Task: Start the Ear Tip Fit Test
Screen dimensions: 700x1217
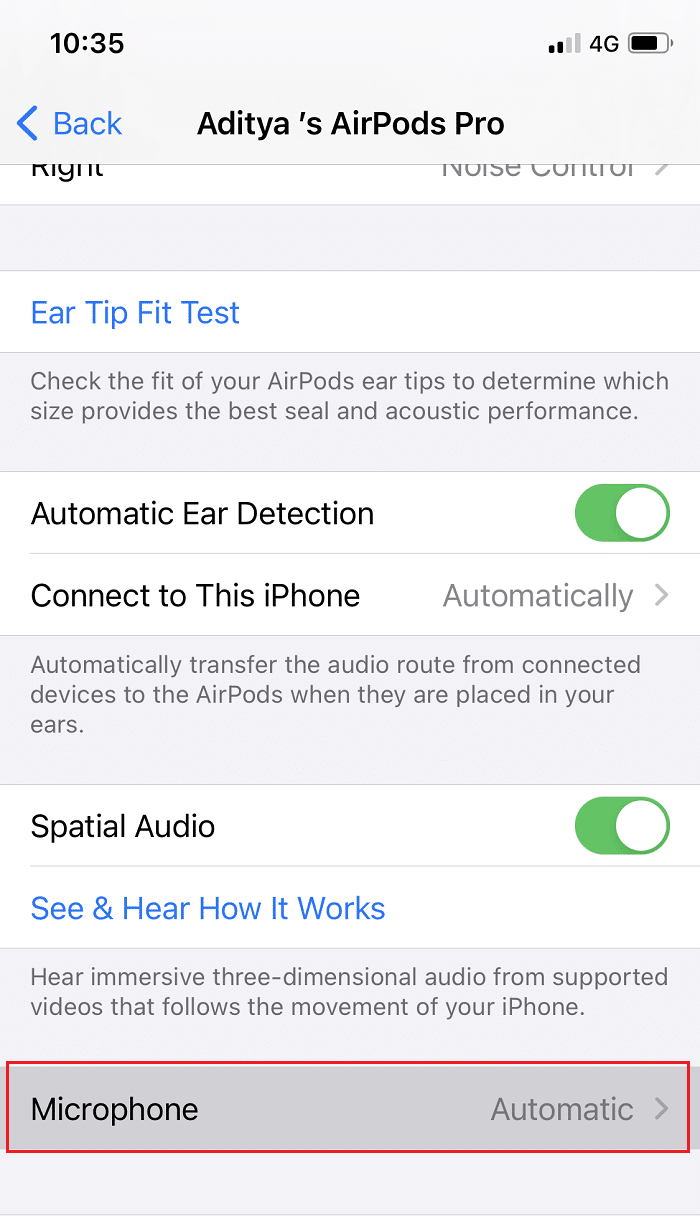Action: point(135,313)
